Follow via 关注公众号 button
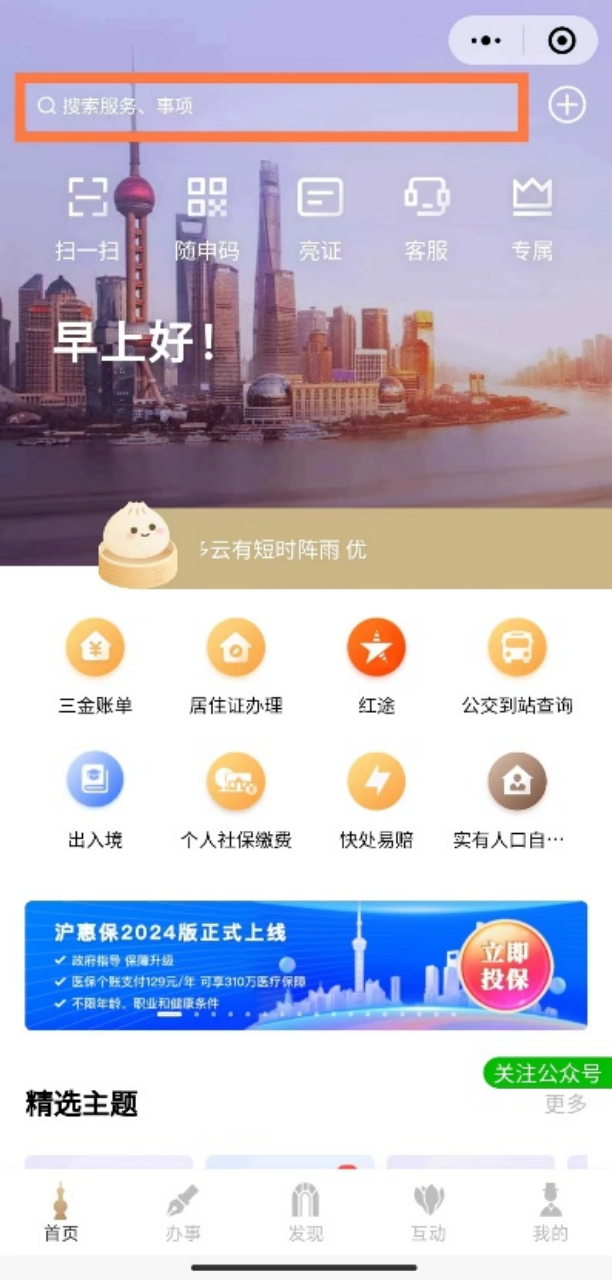 tap(548, 1073)
